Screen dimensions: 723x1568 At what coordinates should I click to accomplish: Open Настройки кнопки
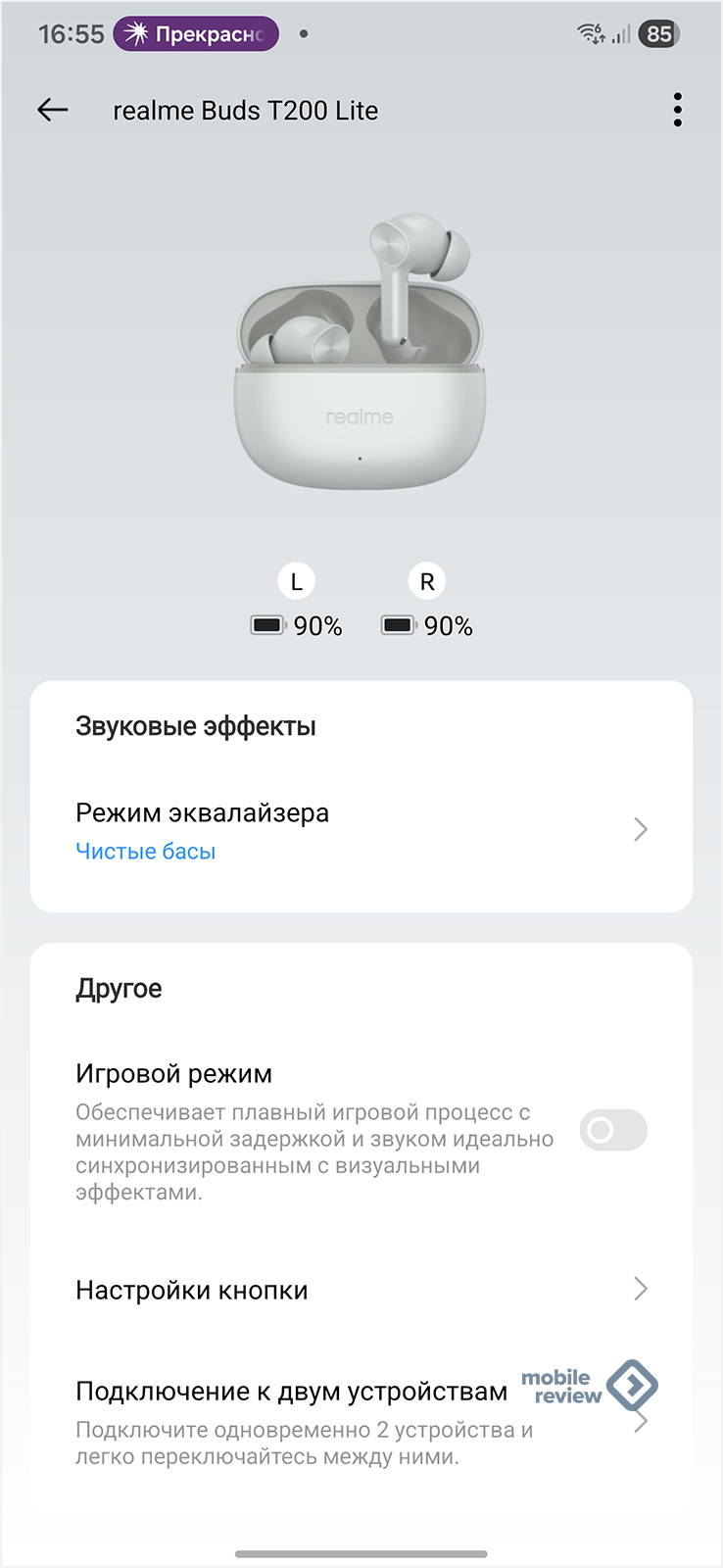click(x=361, y=1290)
